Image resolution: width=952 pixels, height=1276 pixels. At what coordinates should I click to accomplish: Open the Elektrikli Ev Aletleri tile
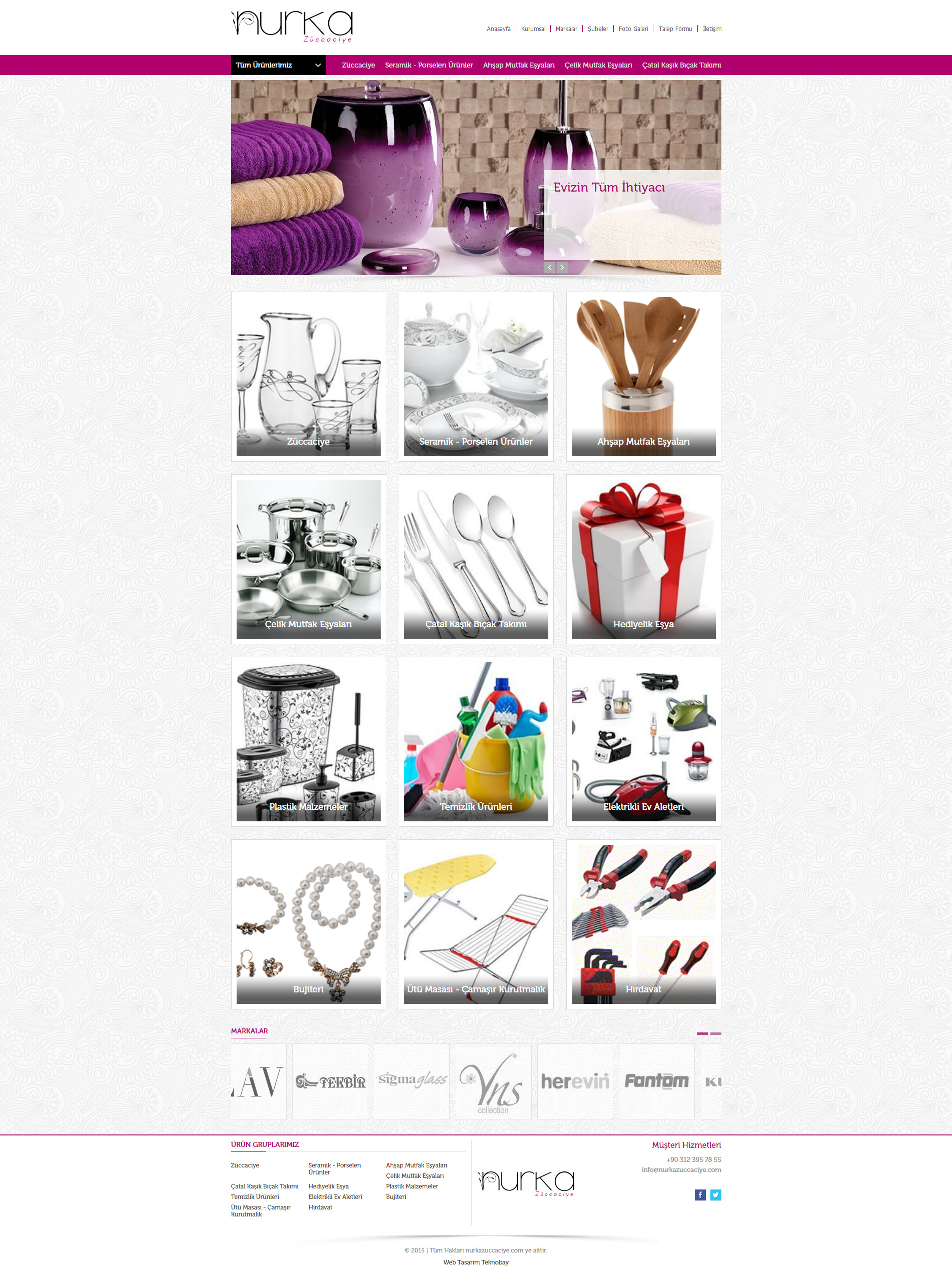click(643, 741)
